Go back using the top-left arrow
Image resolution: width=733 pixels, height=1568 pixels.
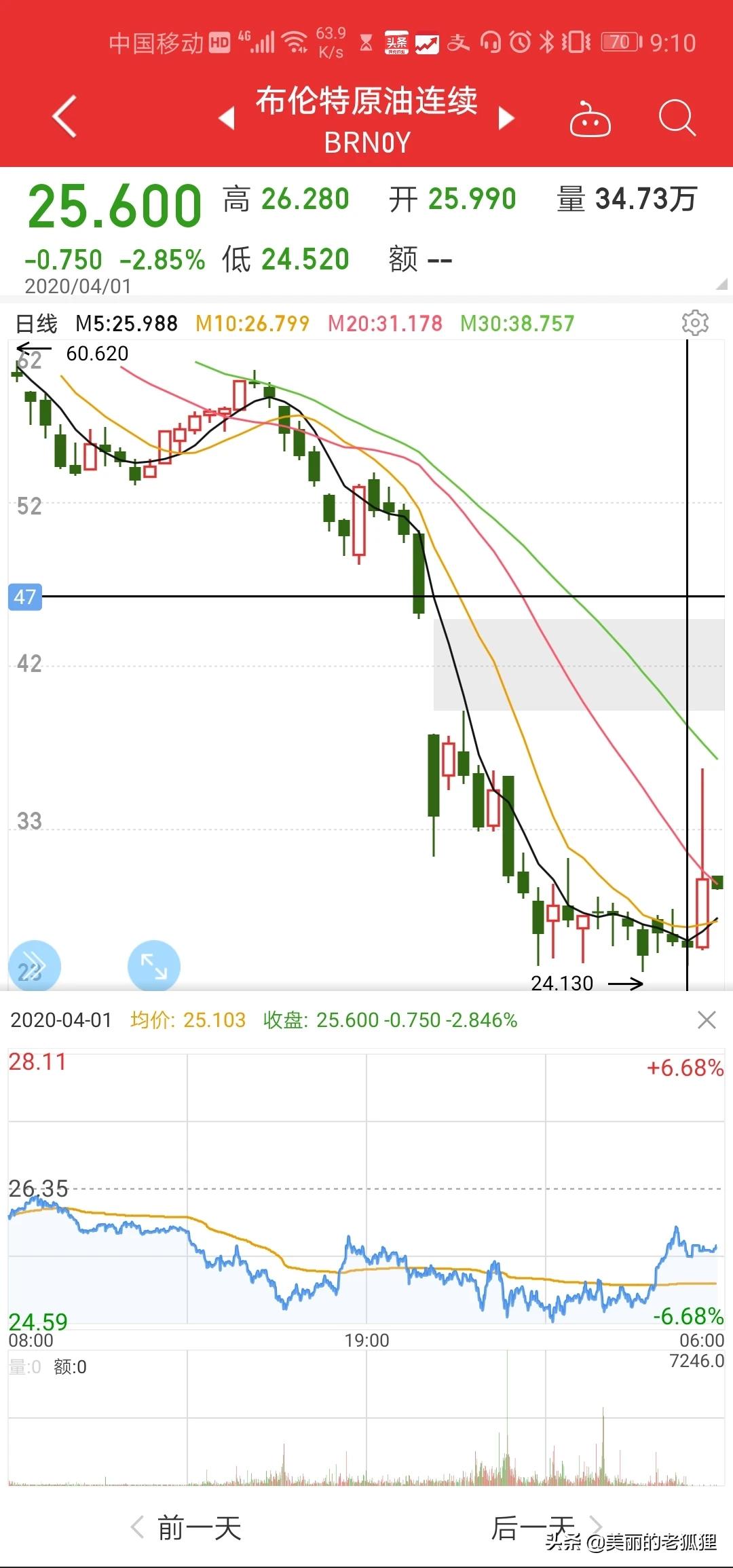pos(64,117)
